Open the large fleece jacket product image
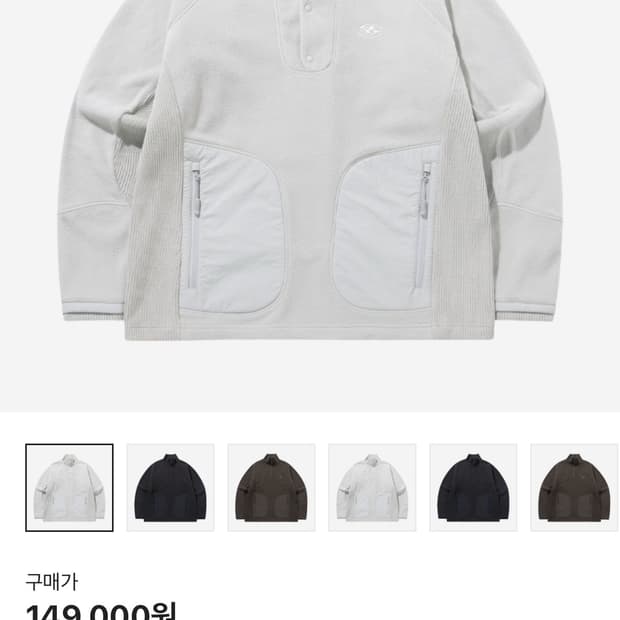 pyautogui.click(x=310, y=180)
